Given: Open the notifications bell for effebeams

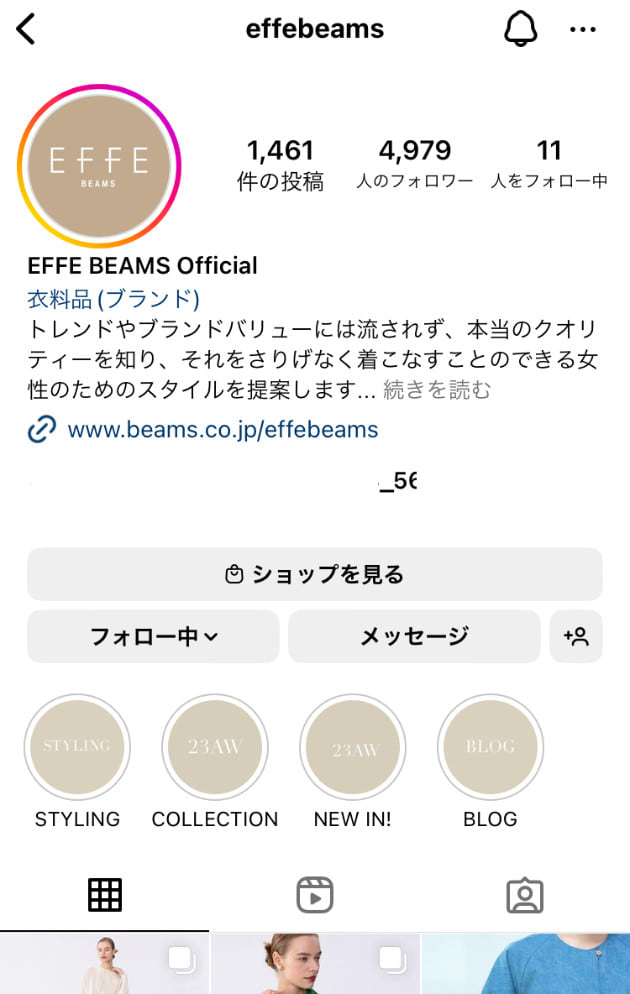Looking at the screenshot, I should pos(520,30).
